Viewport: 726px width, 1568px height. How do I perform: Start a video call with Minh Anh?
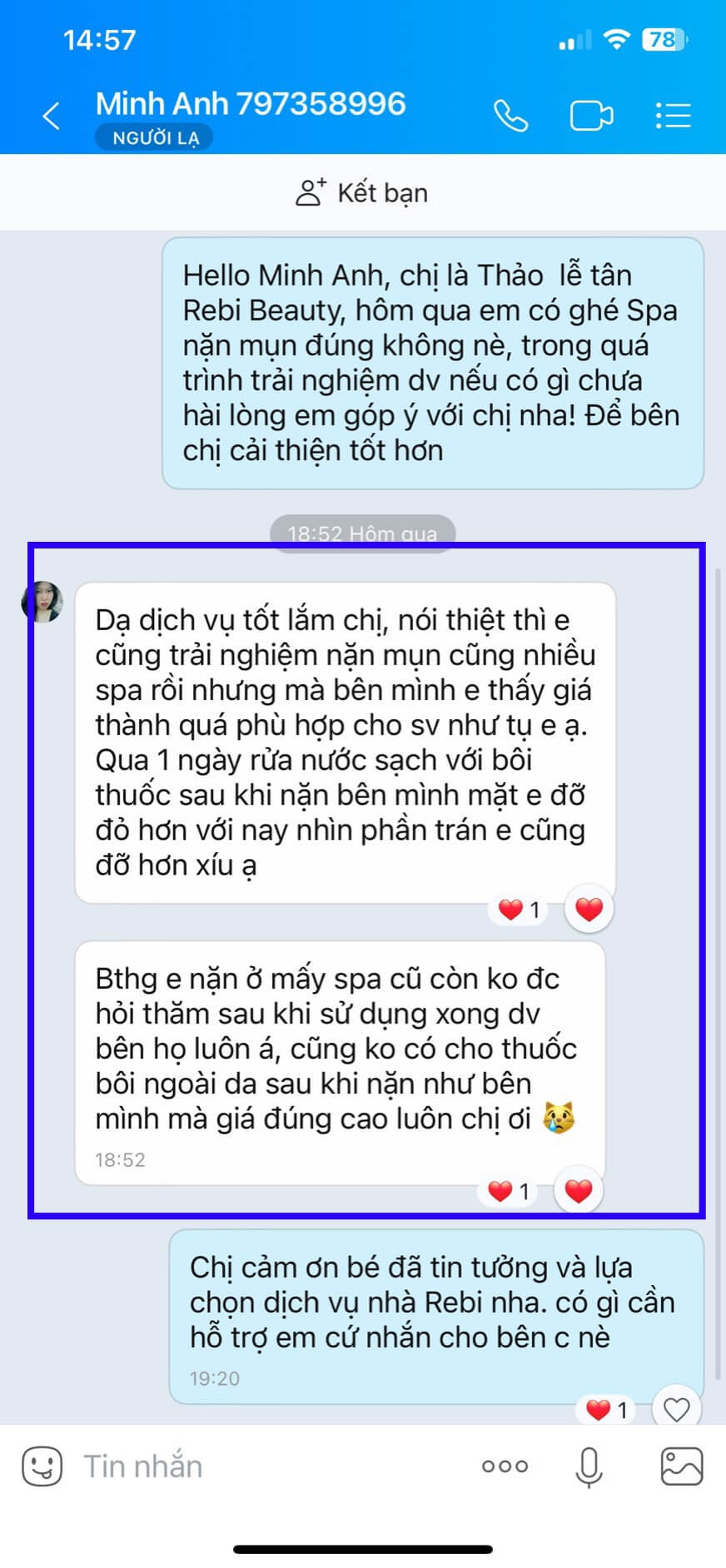[x=591, y=116]
